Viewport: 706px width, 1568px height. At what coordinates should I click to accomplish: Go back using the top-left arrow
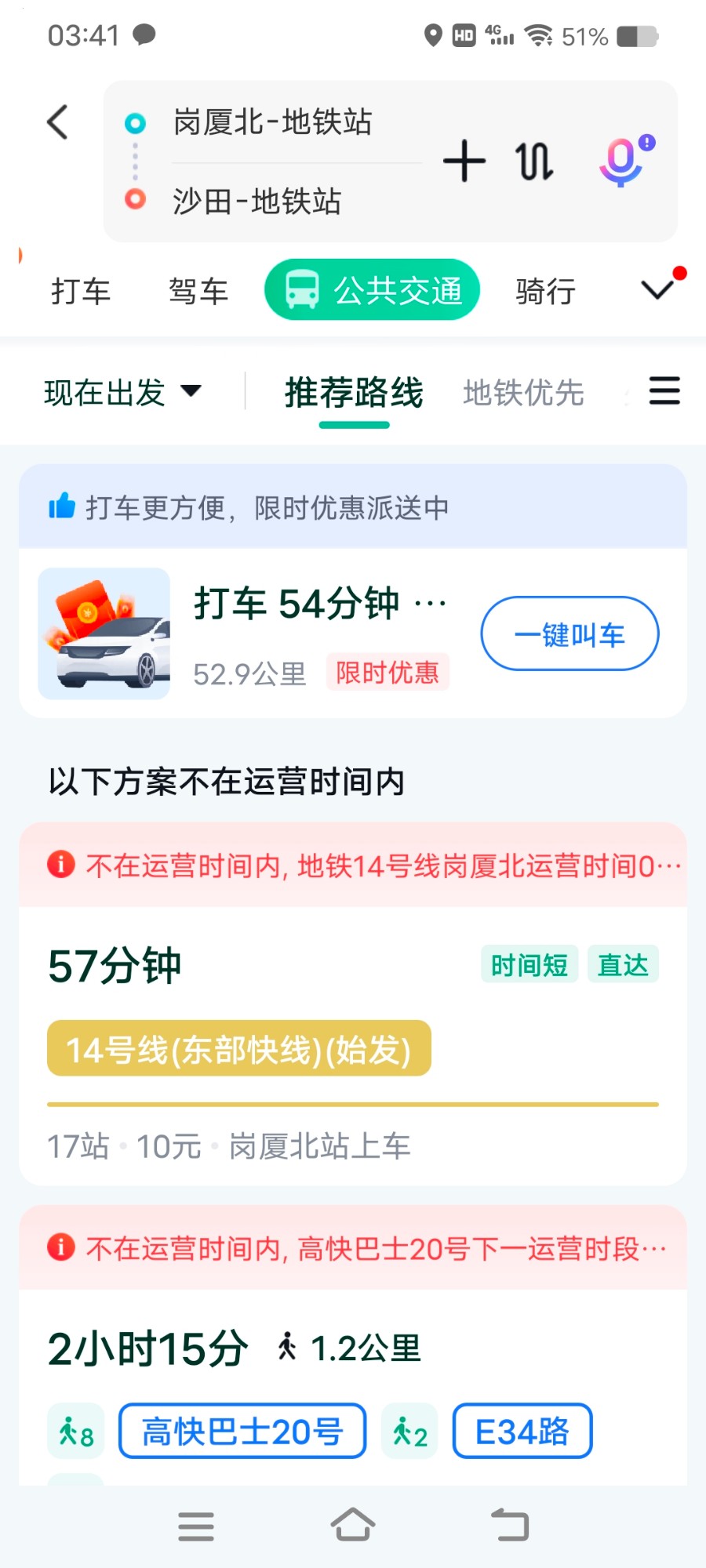[x=58, y=122]
